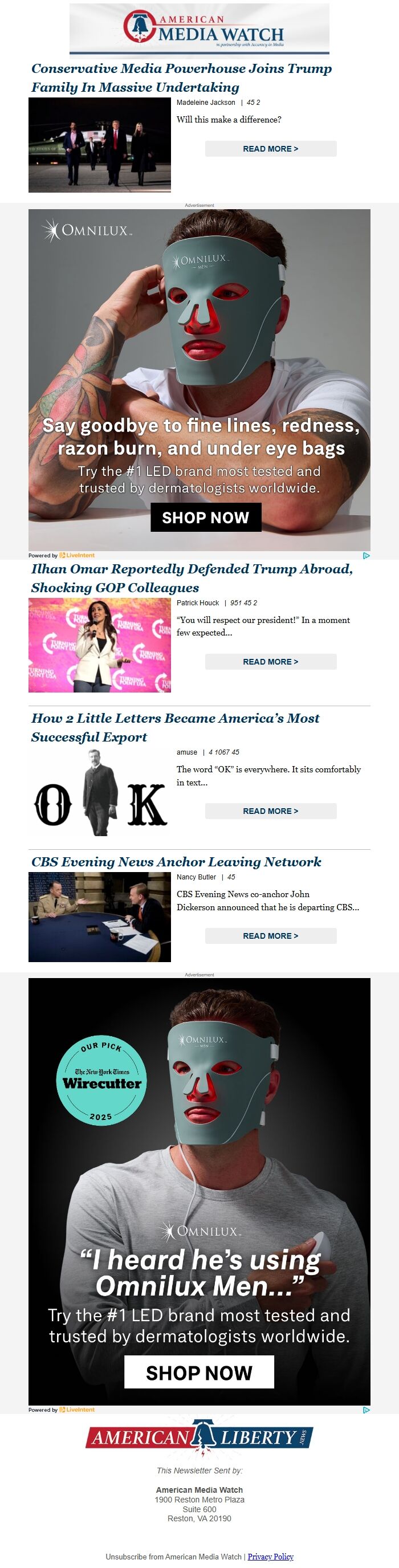Open the Turning Point USA article image
This screenshot has width=399, height=1568.
click(x=99, y=645)
